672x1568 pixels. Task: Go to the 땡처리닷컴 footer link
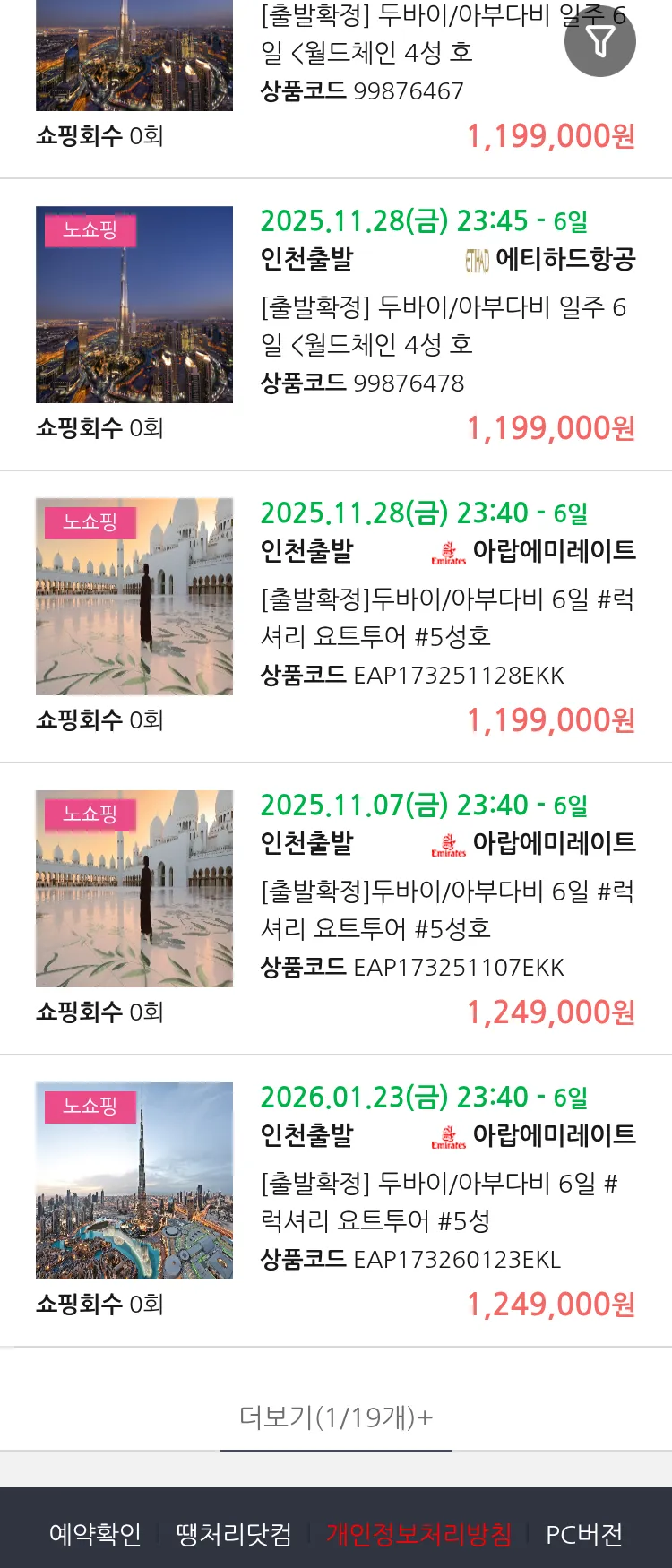(x=234, y=1534)
